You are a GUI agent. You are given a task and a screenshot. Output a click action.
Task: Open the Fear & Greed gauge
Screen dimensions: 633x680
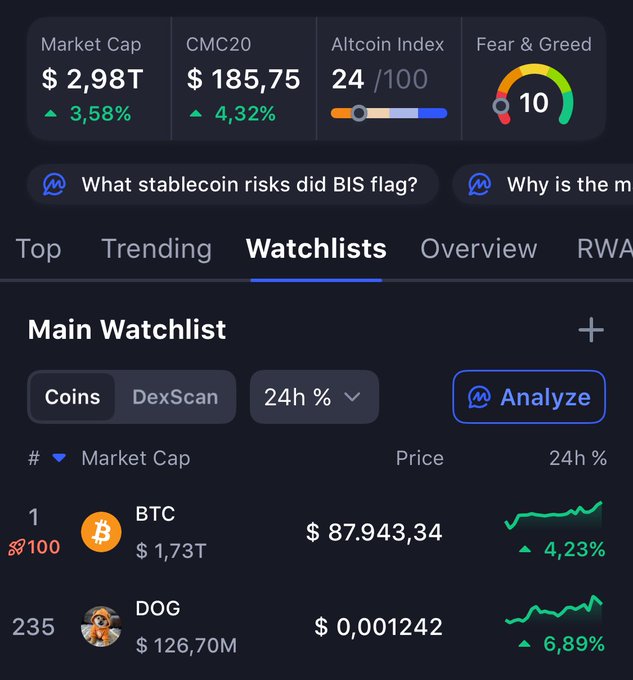point(533,79)
